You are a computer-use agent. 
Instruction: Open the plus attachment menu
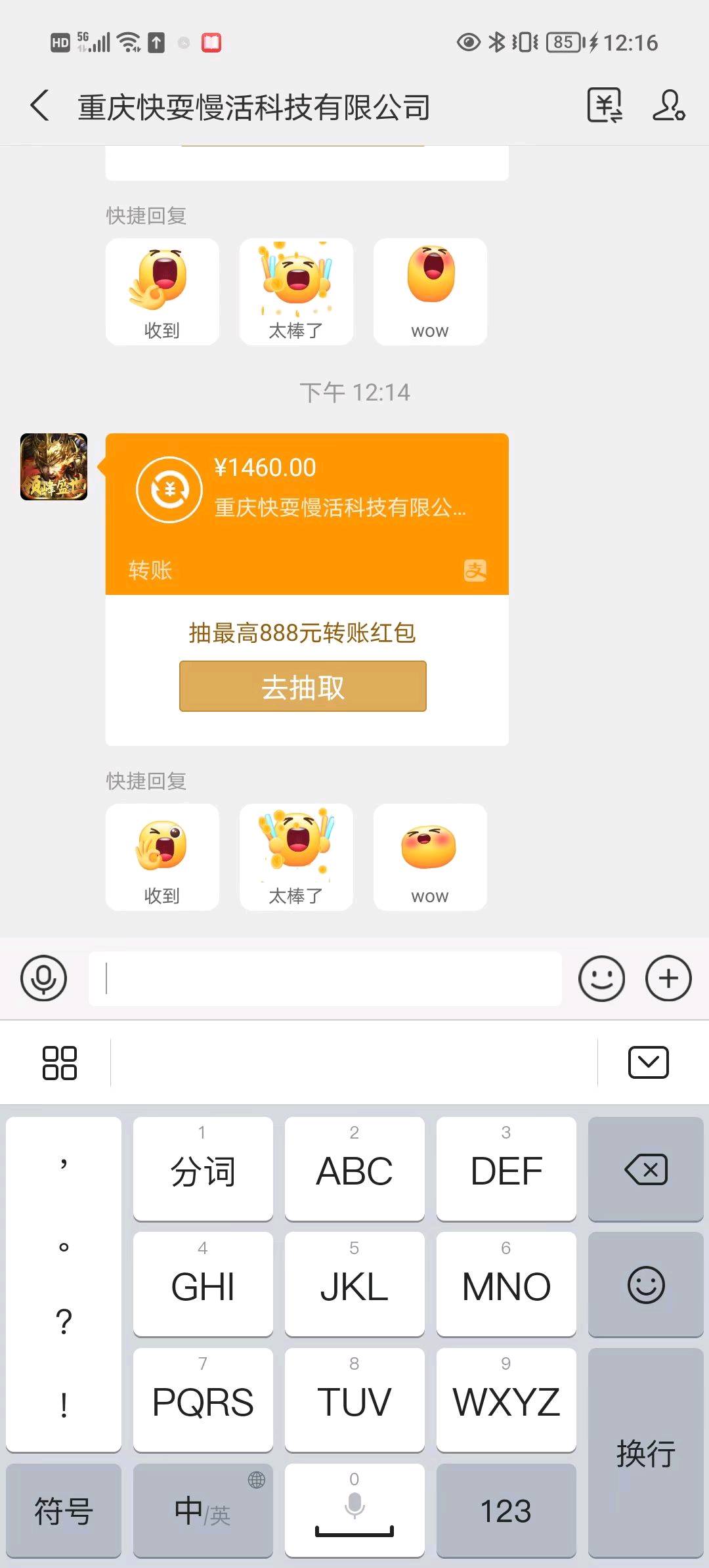coord(668,978)
